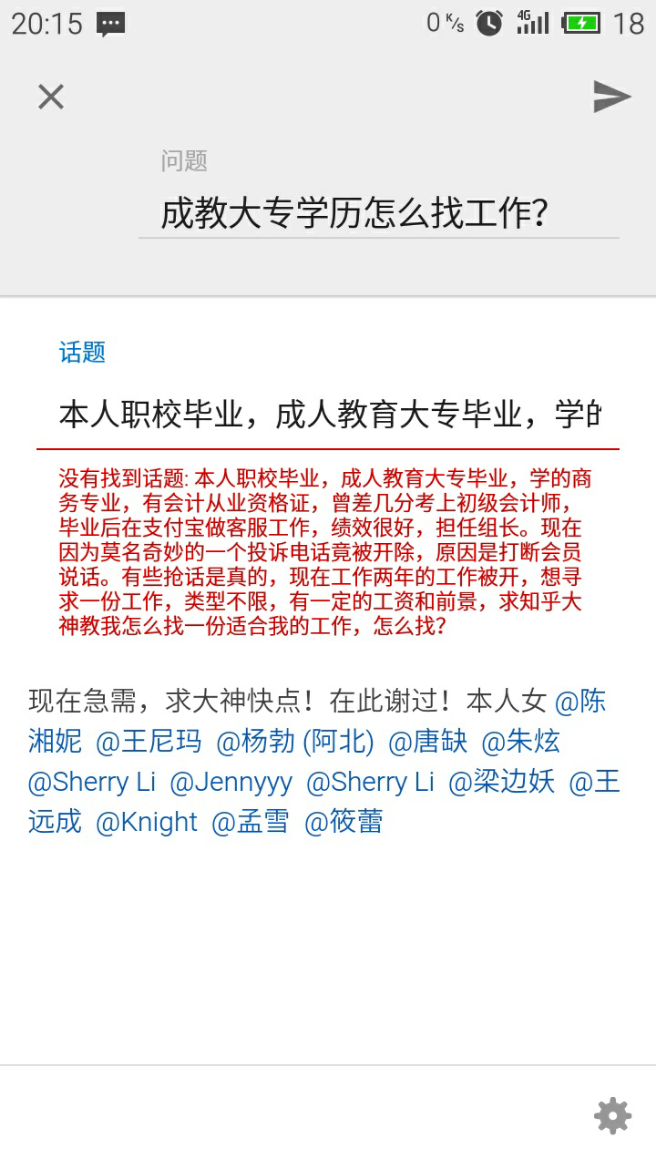Tap the @孟雪 mention
Image resolution: width=656 pixels, height=1166 pixels.
point(251,822)
